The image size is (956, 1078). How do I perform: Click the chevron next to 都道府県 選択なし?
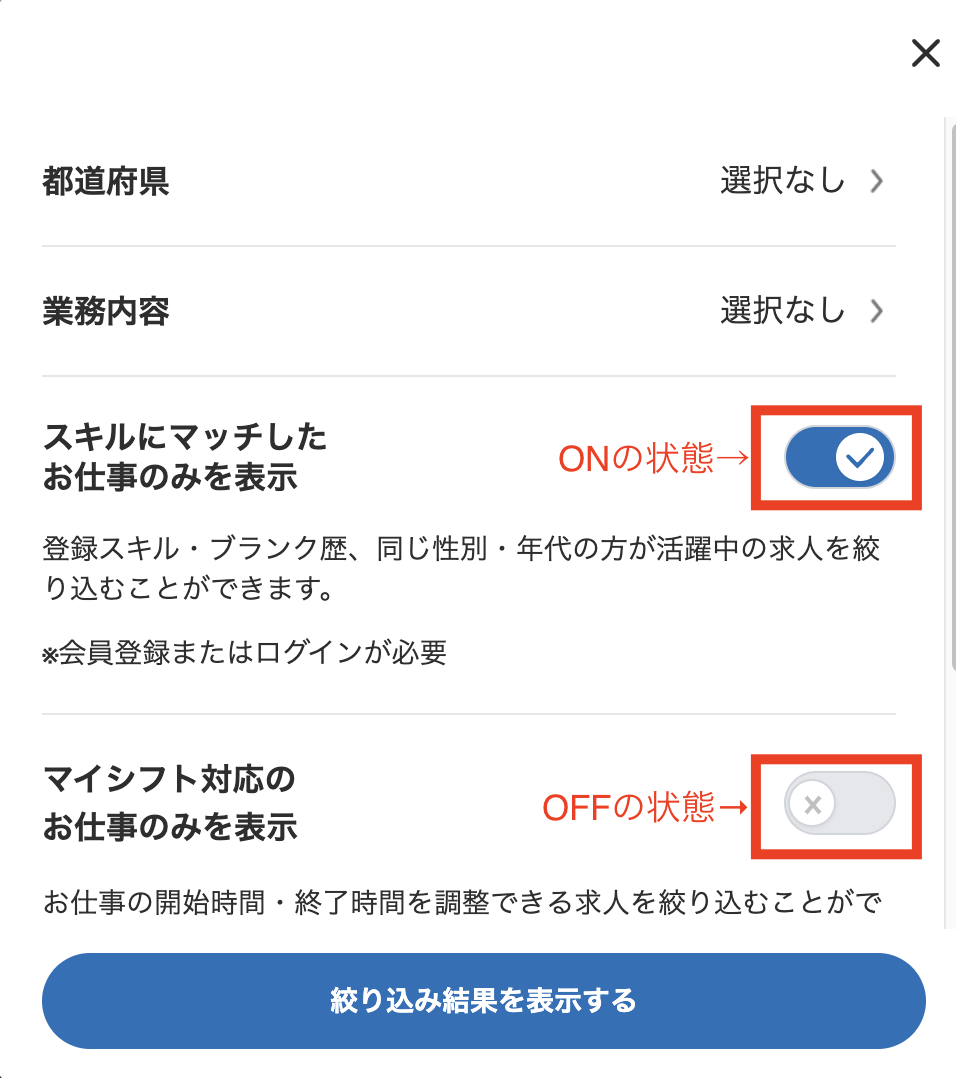click(877, 182)
